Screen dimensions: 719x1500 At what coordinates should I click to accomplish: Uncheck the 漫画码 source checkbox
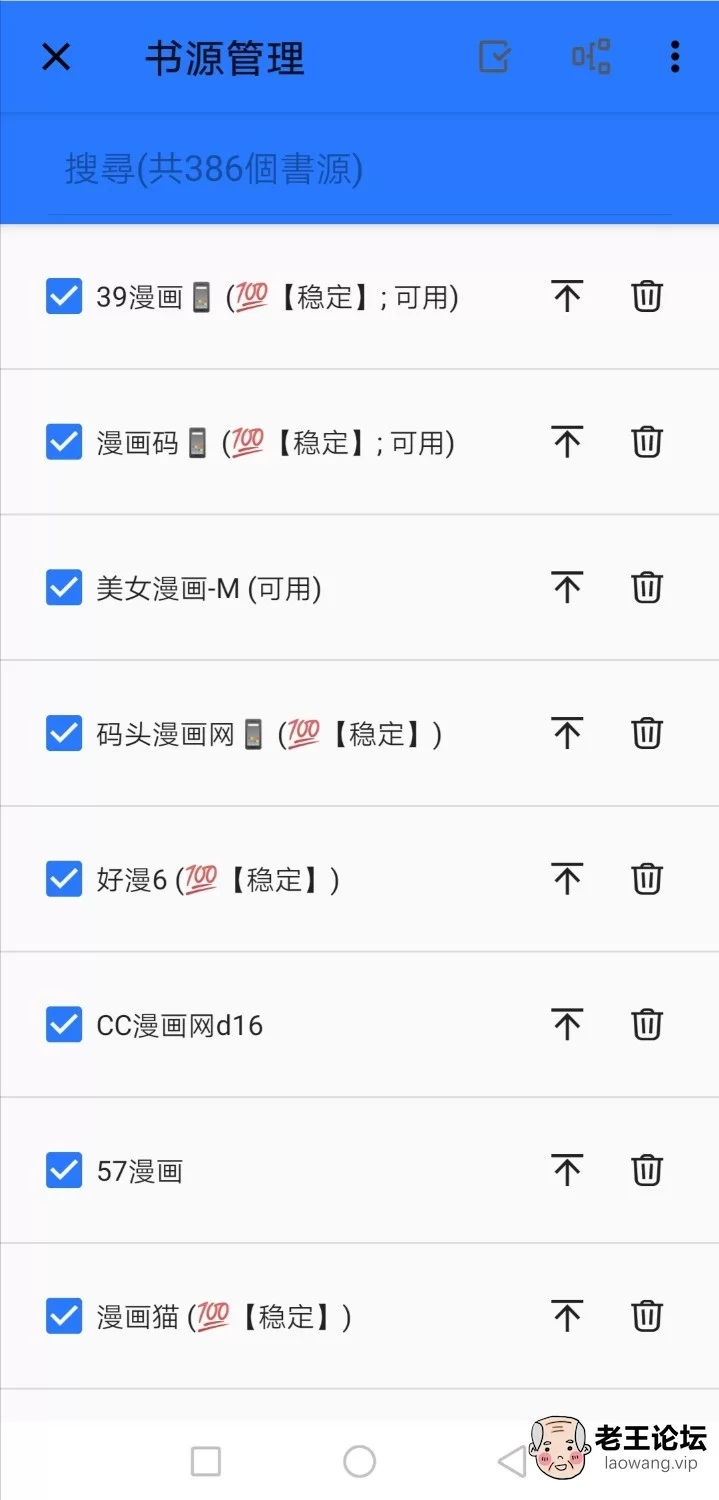point(64,442)
